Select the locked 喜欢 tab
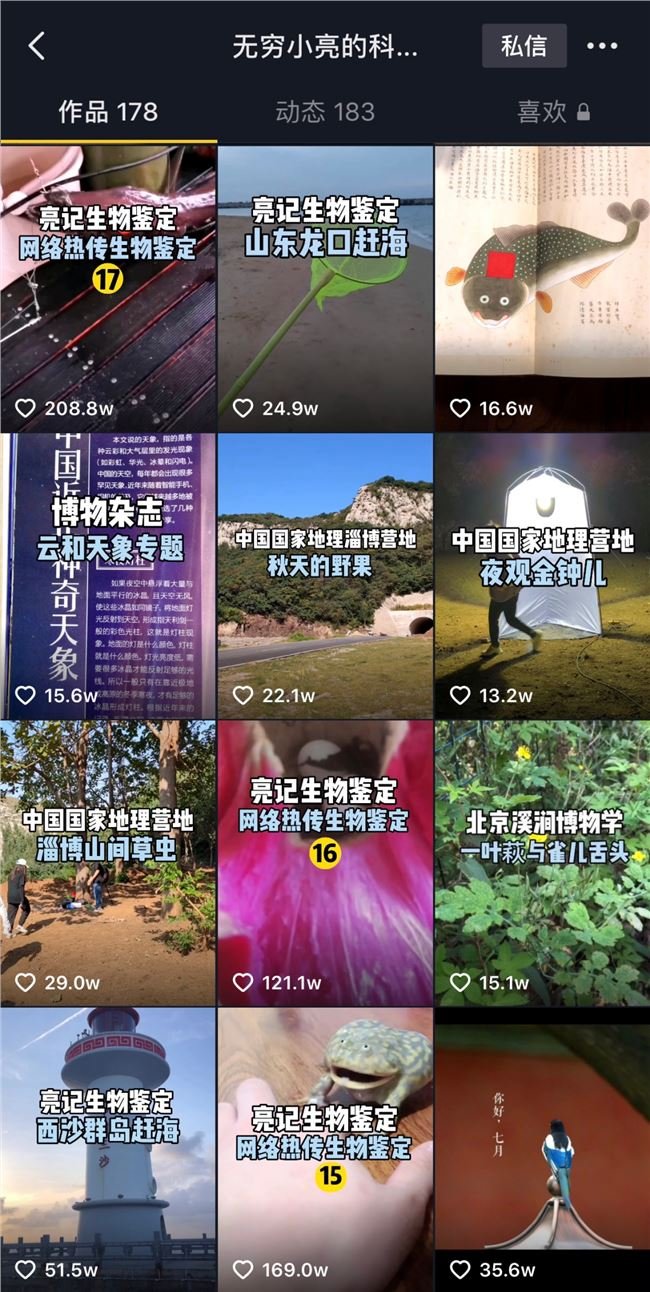 [552, 112]
